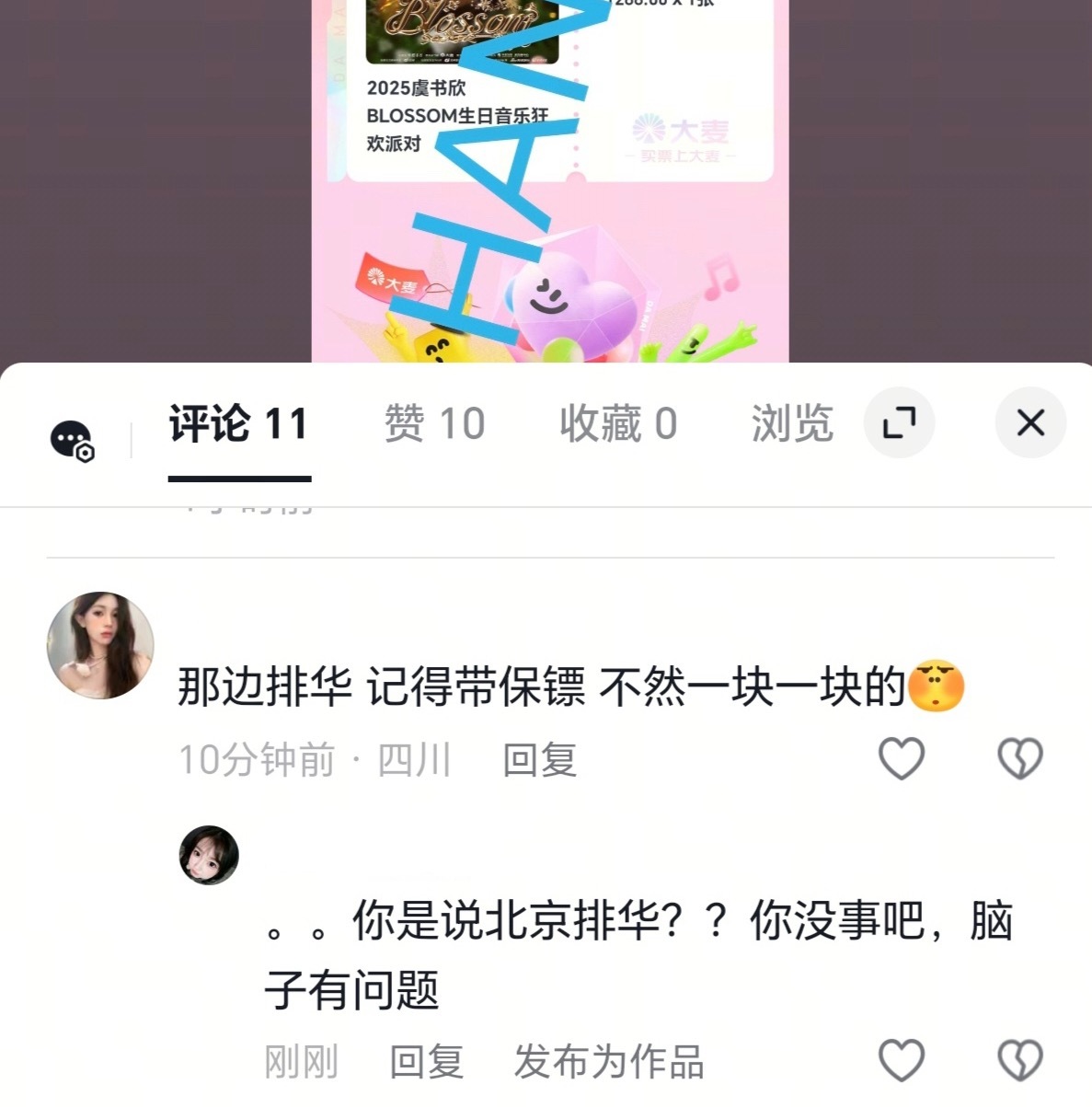Close the comments panel with the X
Image resolution: width=1092 pixels, height=1107 pixels.
[1030, 422]
